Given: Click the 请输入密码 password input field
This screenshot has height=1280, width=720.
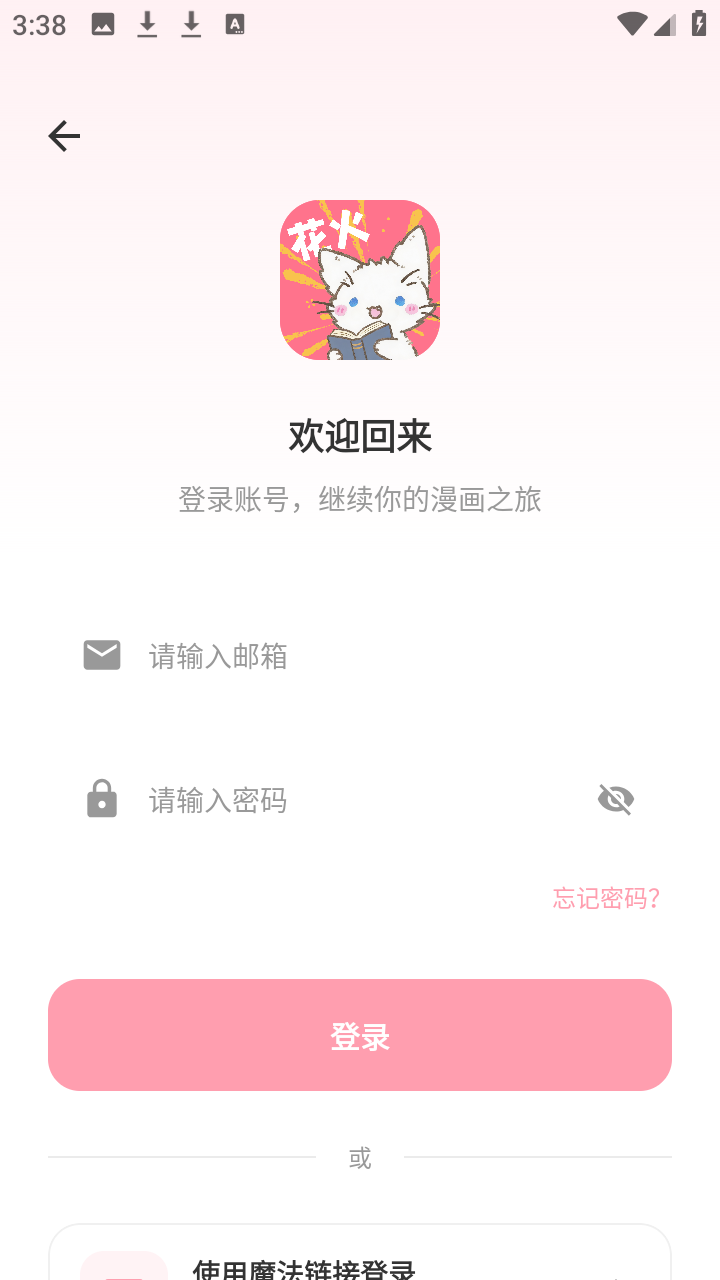Looking at the screenshot, I should 300,799.
